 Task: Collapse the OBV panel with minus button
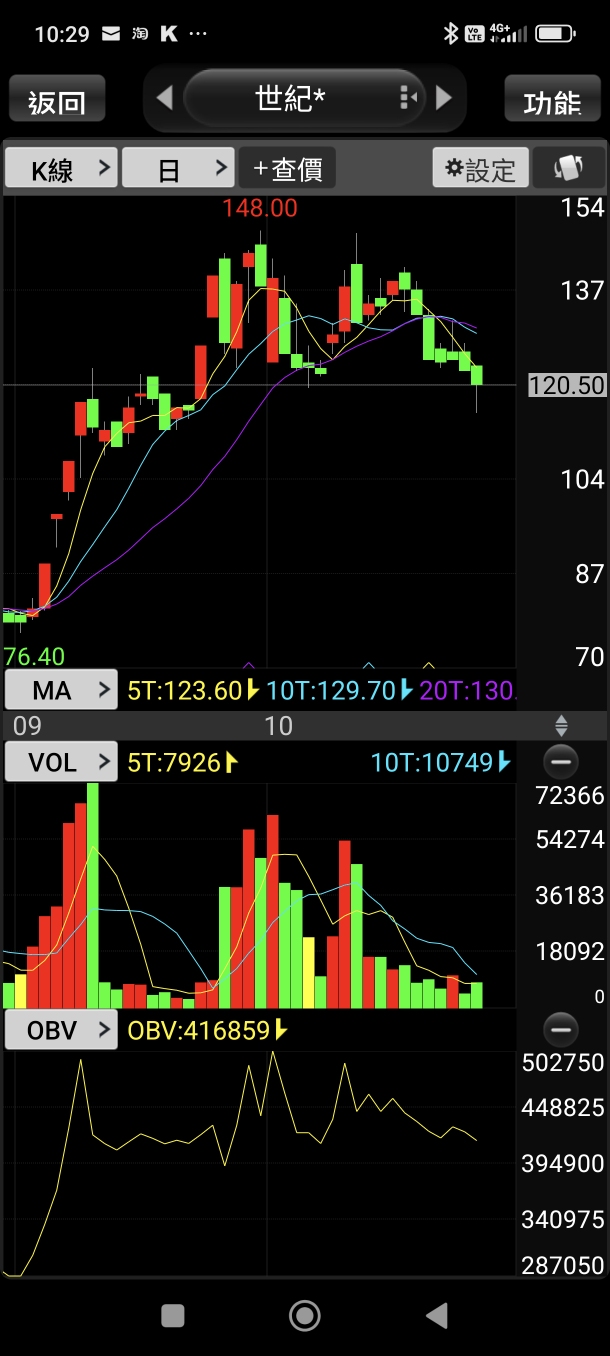pos(561,1030)
